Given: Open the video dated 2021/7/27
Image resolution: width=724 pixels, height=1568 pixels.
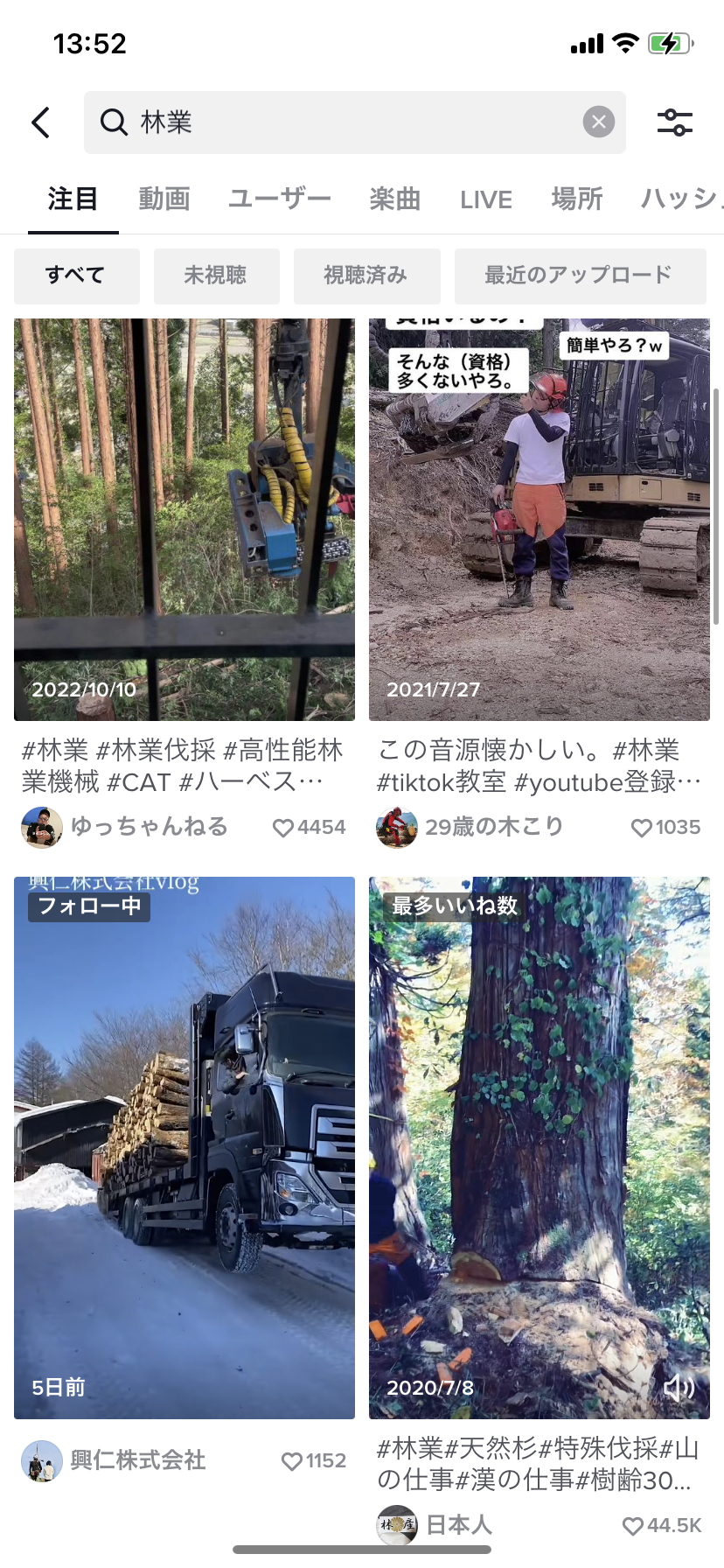Looking at the screenshot, I should 539,519.
